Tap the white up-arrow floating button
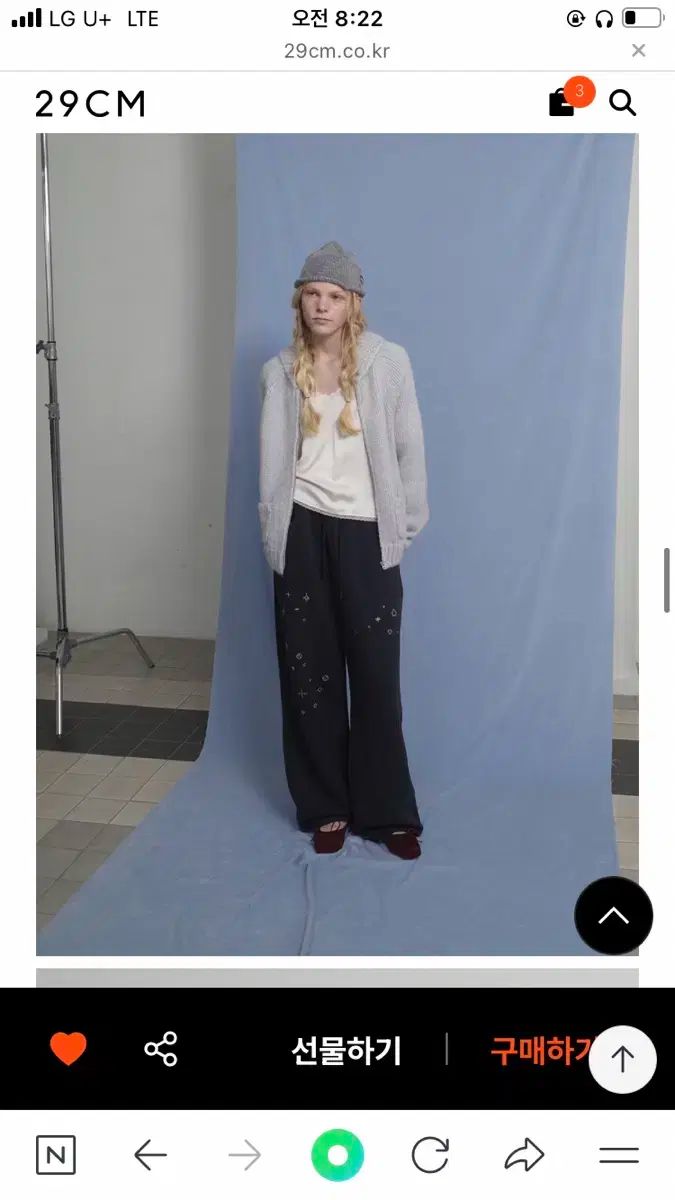The height and width of the screenshot is (1200, 675). pyautogui.click(x=622, y=1059)
